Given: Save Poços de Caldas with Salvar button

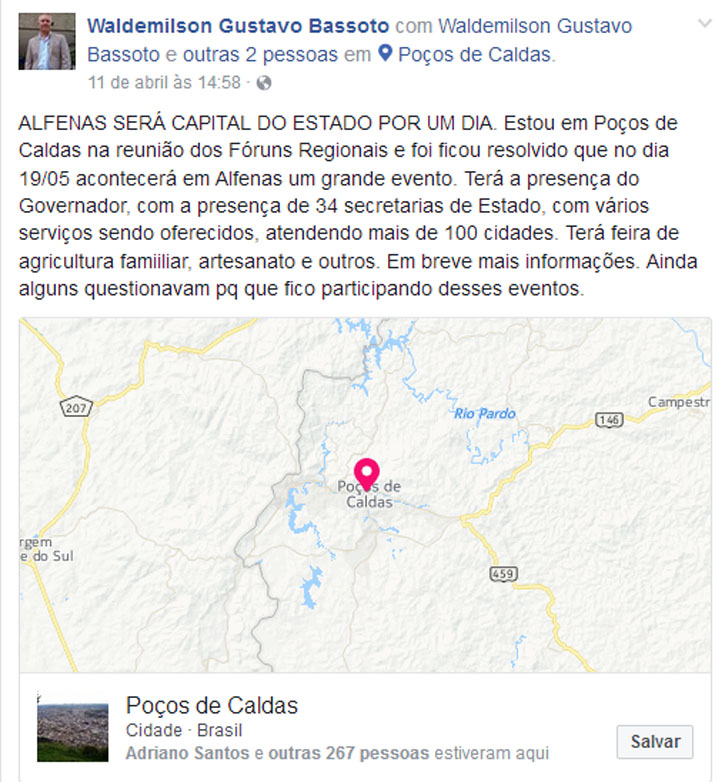Looking at the screenshot, I should click(655, 741).
